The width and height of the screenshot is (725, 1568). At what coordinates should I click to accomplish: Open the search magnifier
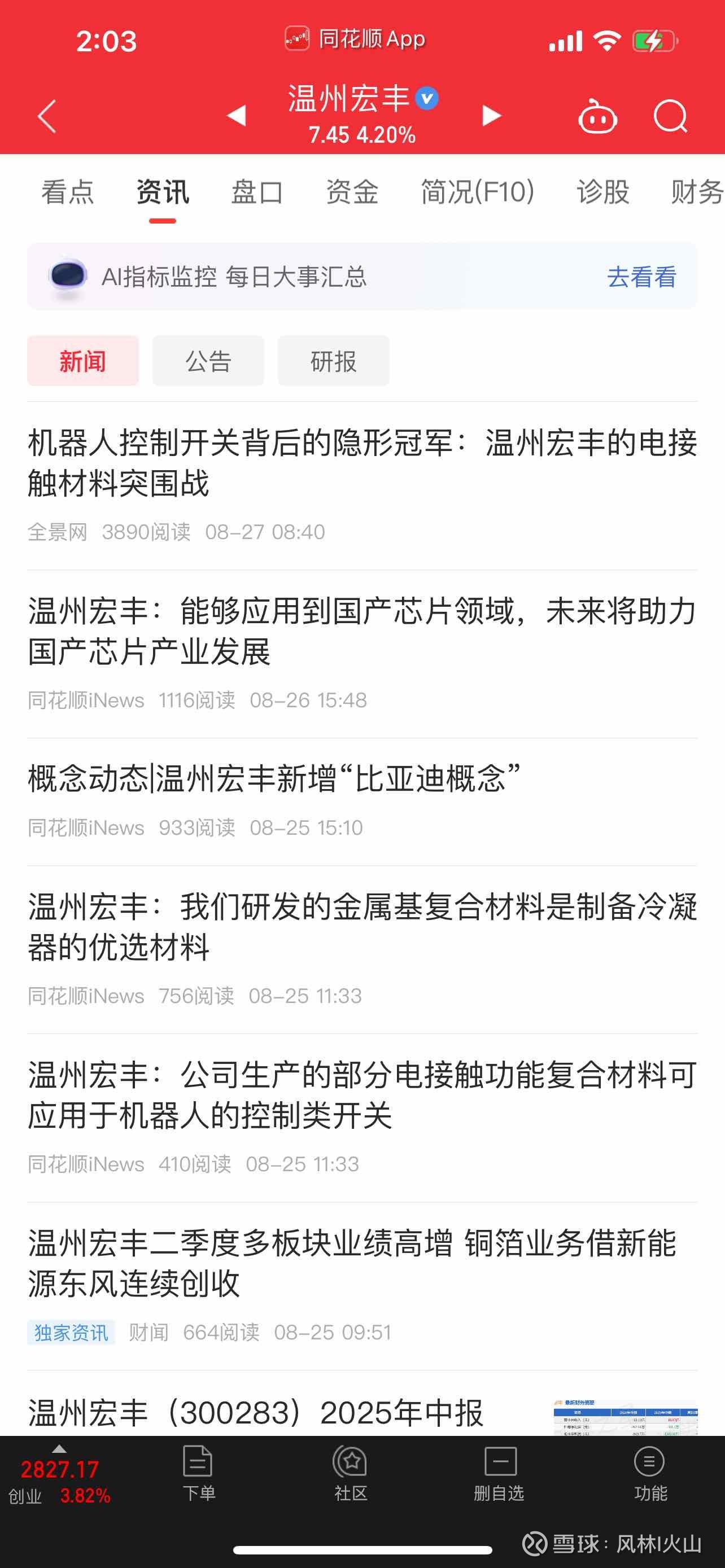670,116
